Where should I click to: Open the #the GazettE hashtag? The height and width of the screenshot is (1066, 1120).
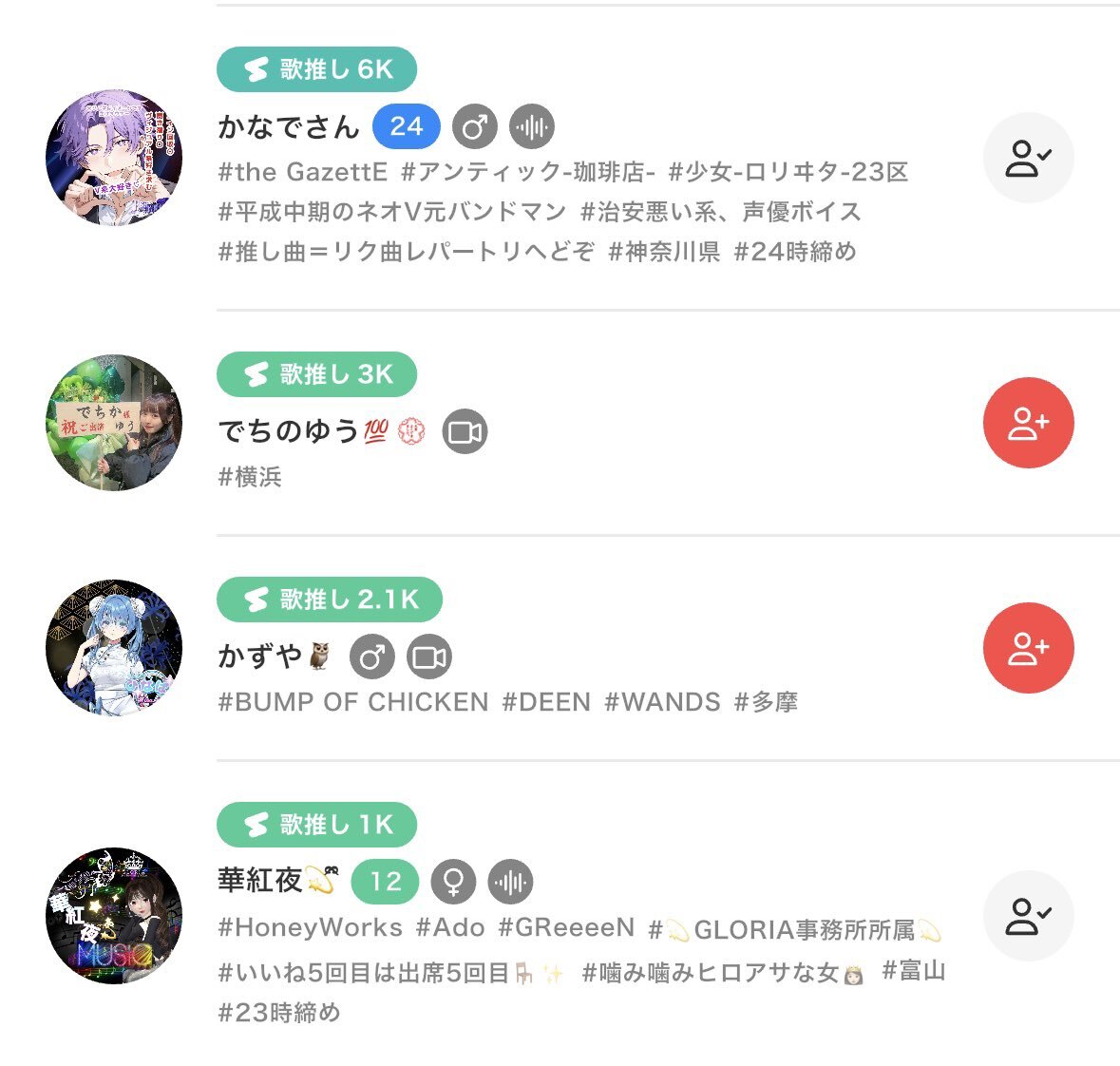tap(303, 172)
